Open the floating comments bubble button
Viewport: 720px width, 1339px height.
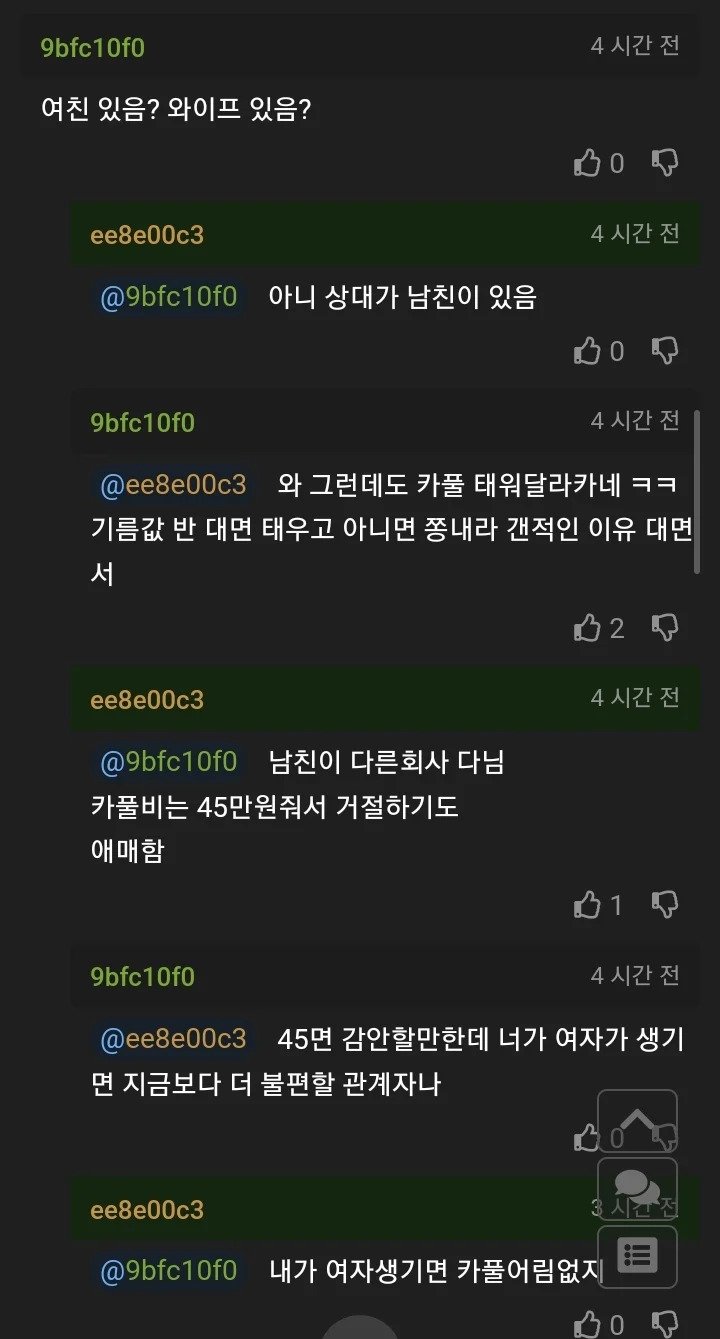tap(637, 1188)
